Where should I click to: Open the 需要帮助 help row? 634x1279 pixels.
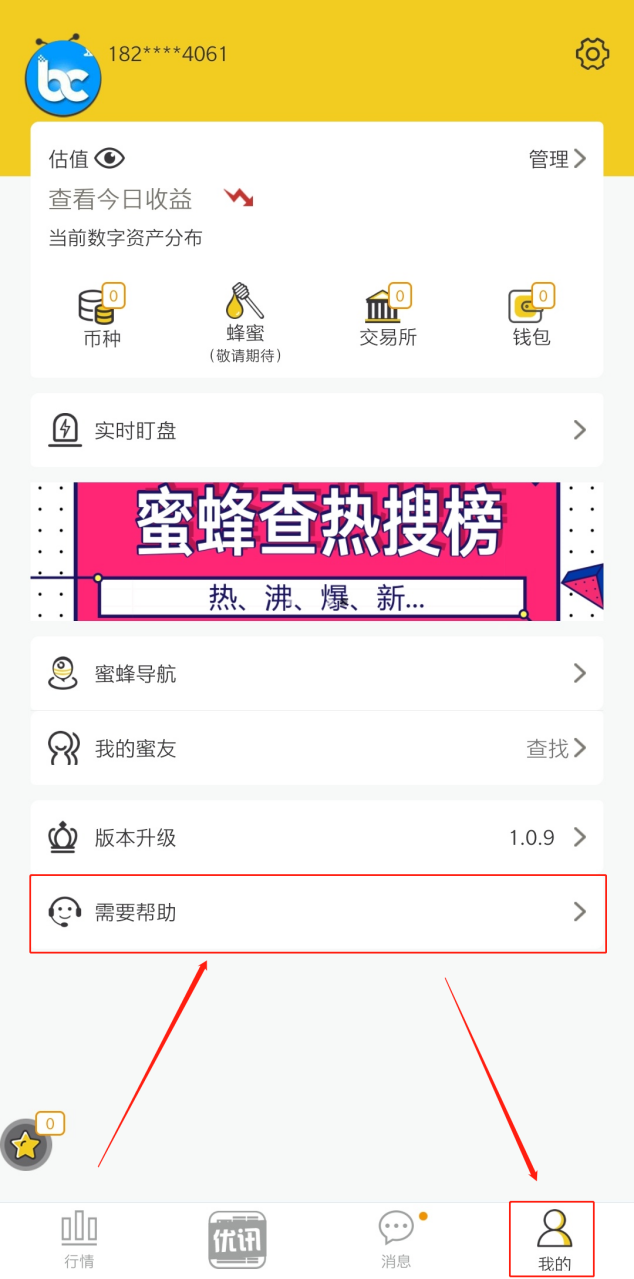pyautogui.click(x=316, y=912)
